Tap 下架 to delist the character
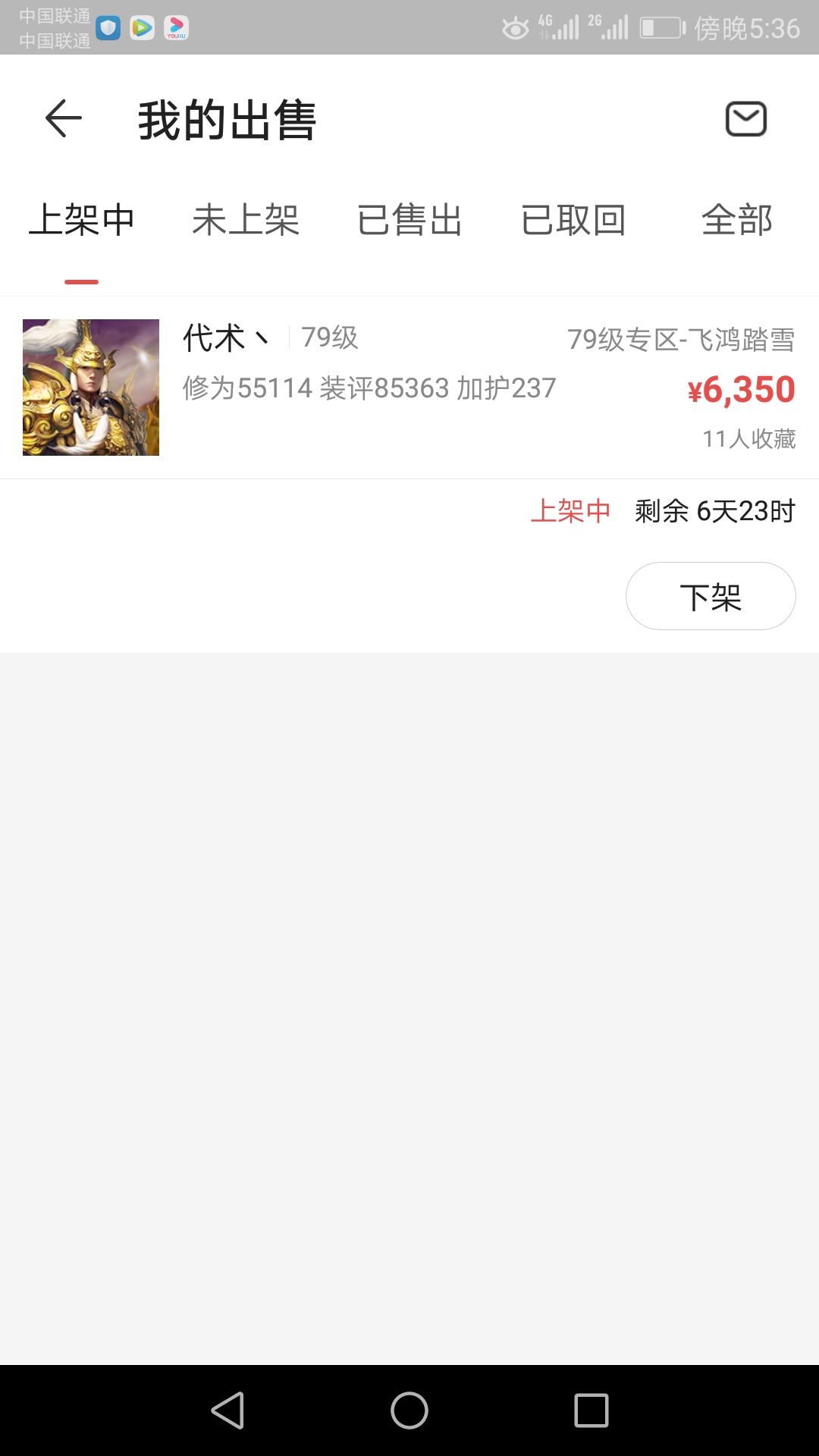The width and height of the screenshot is (819, 1456). [711, 597]
